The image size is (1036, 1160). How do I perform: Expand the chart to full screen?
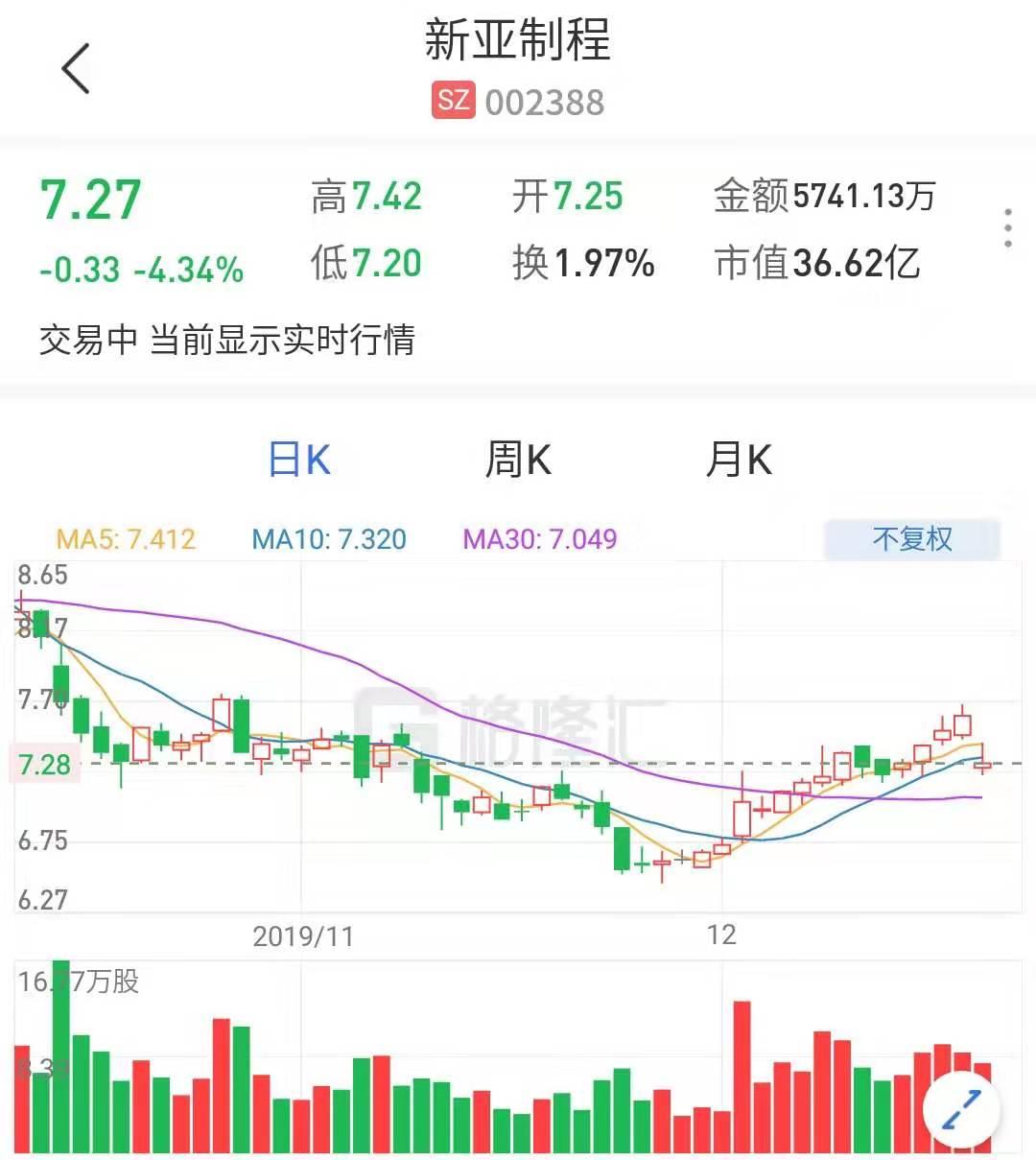point(960,1110)
